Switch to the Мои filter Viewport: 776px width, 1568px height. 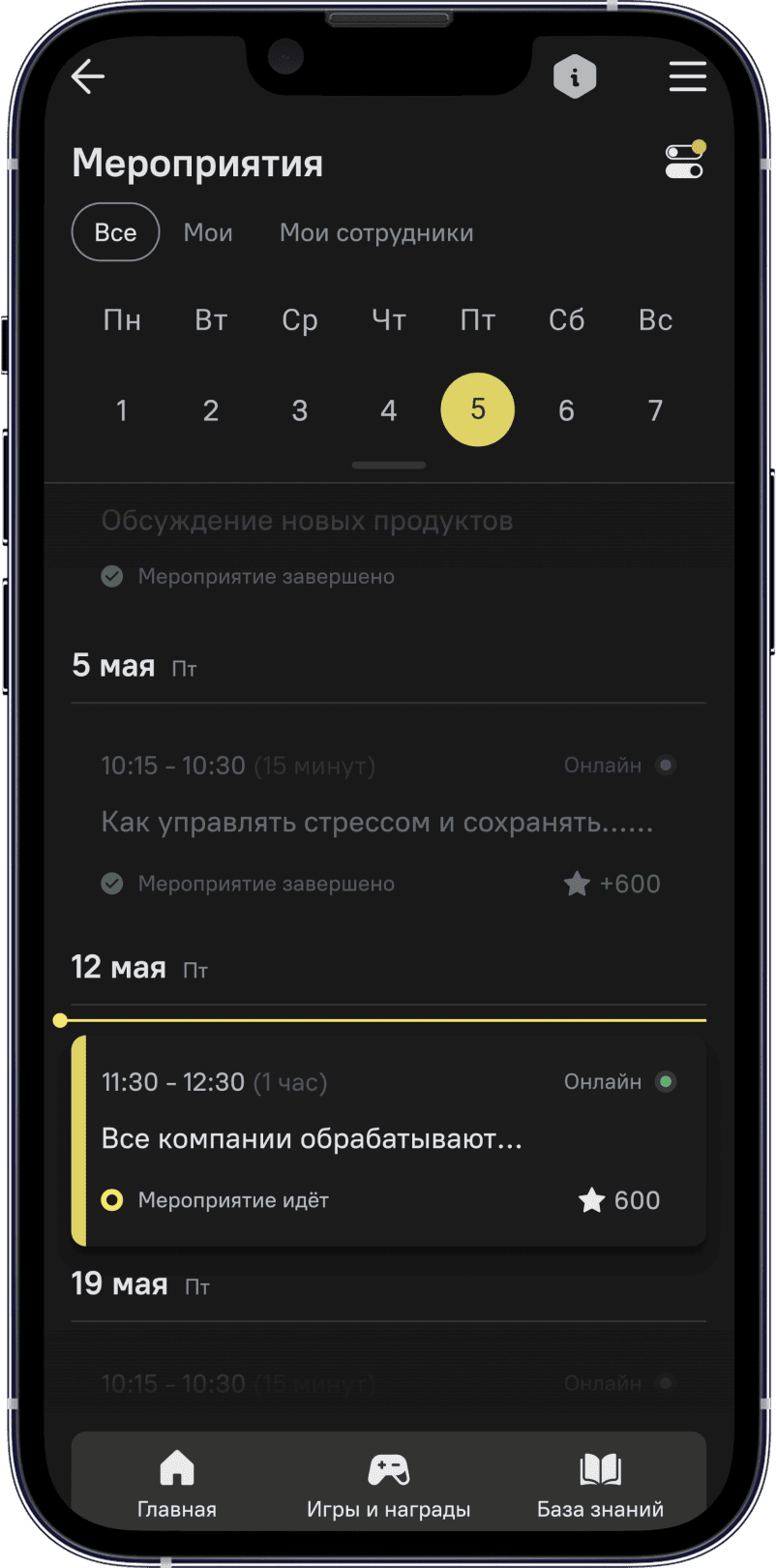[x=208, y=232]
